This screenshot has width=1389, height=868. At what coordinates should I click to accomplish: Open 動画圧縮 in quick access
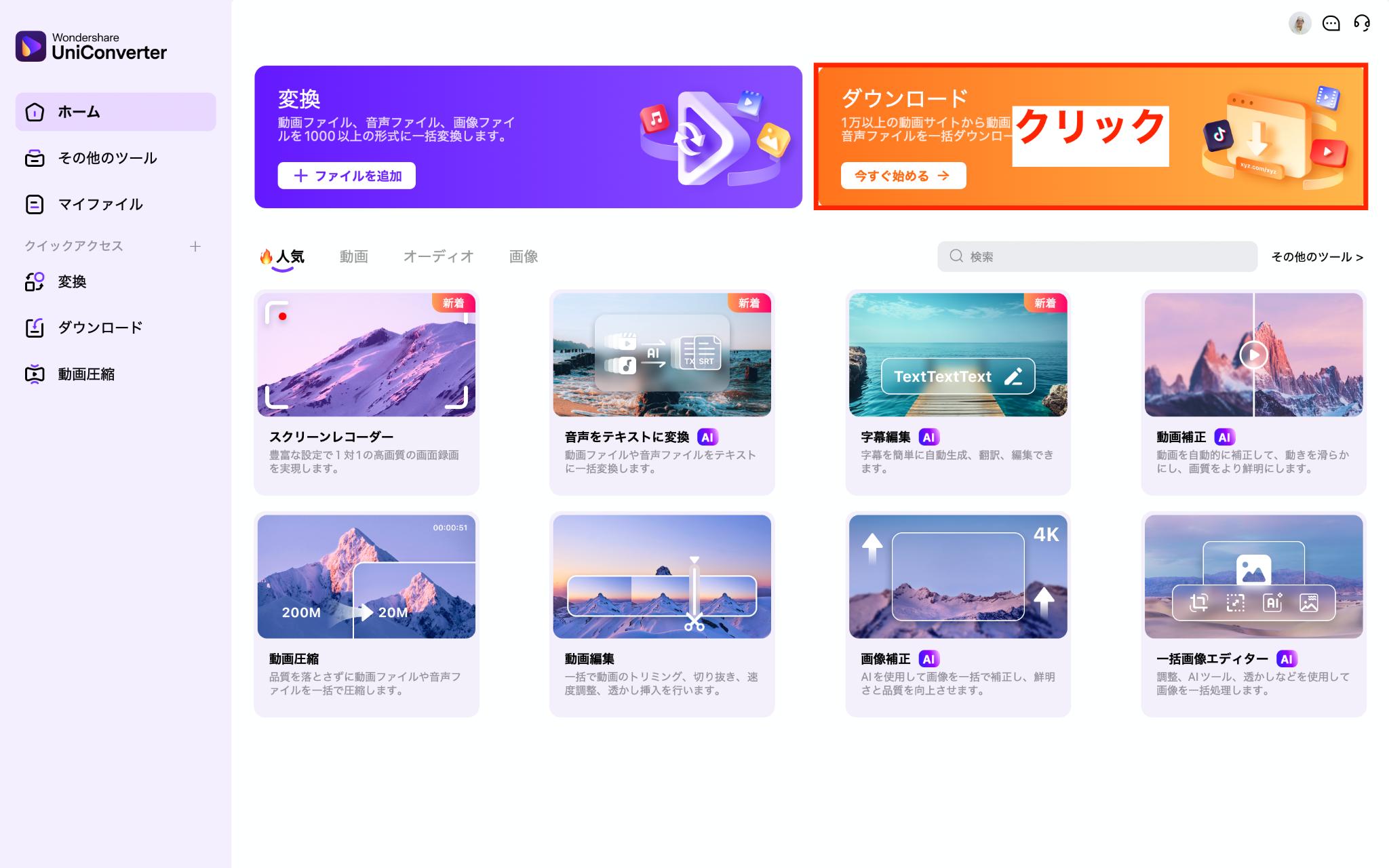tap(86, 374)
